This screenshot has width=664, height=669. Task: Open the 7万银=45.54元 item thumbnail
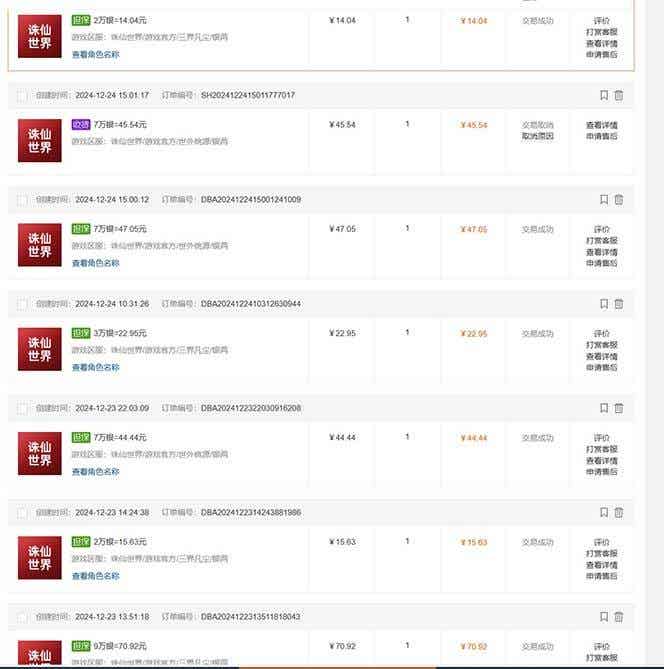coord(40,140)
